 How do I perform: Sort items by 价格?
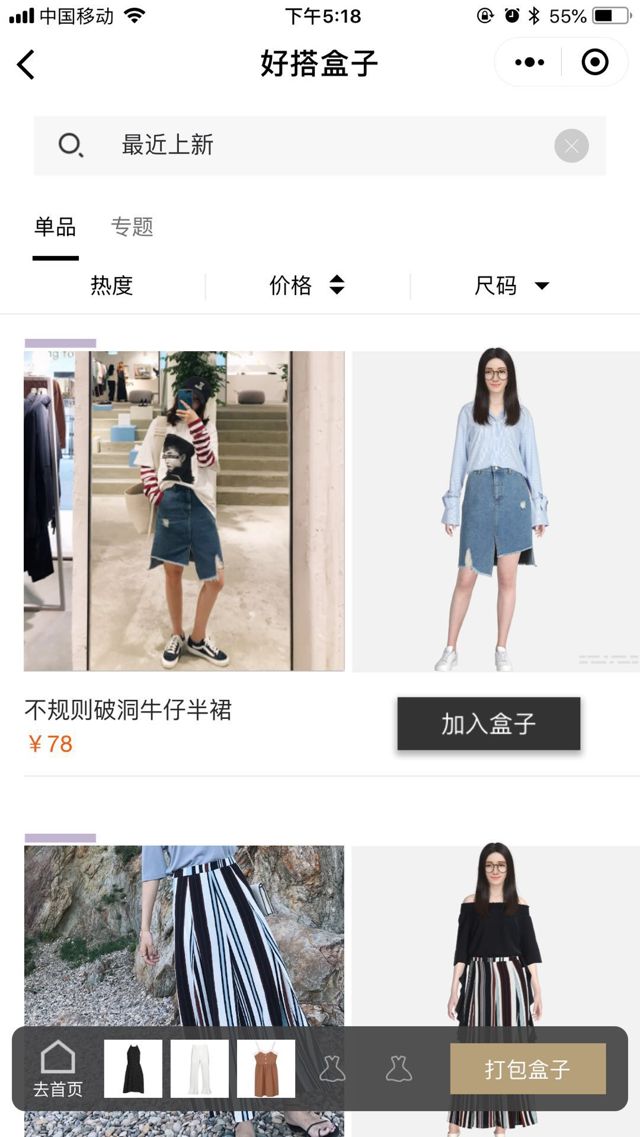point(306,286)
